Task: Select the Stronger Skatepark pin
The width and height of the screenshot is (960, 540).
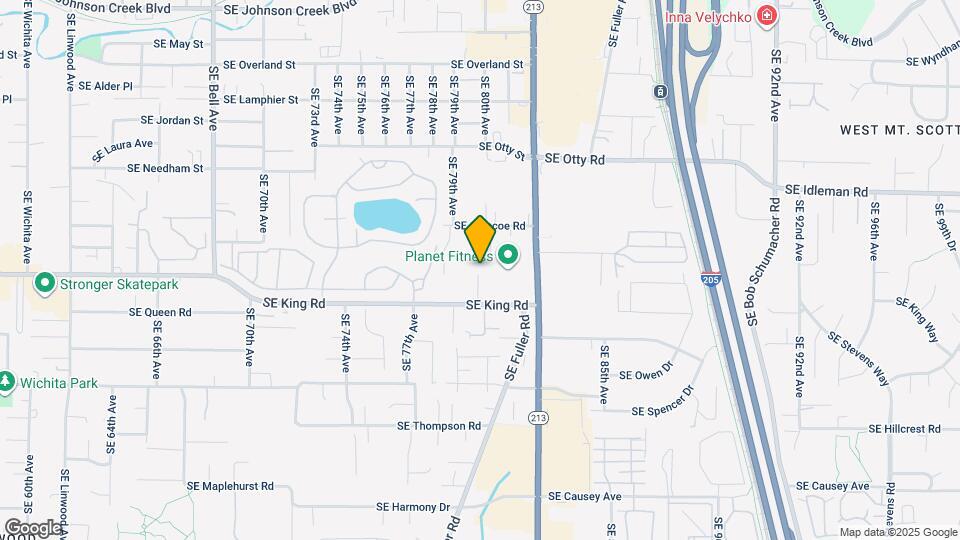Action: (43, 284)
